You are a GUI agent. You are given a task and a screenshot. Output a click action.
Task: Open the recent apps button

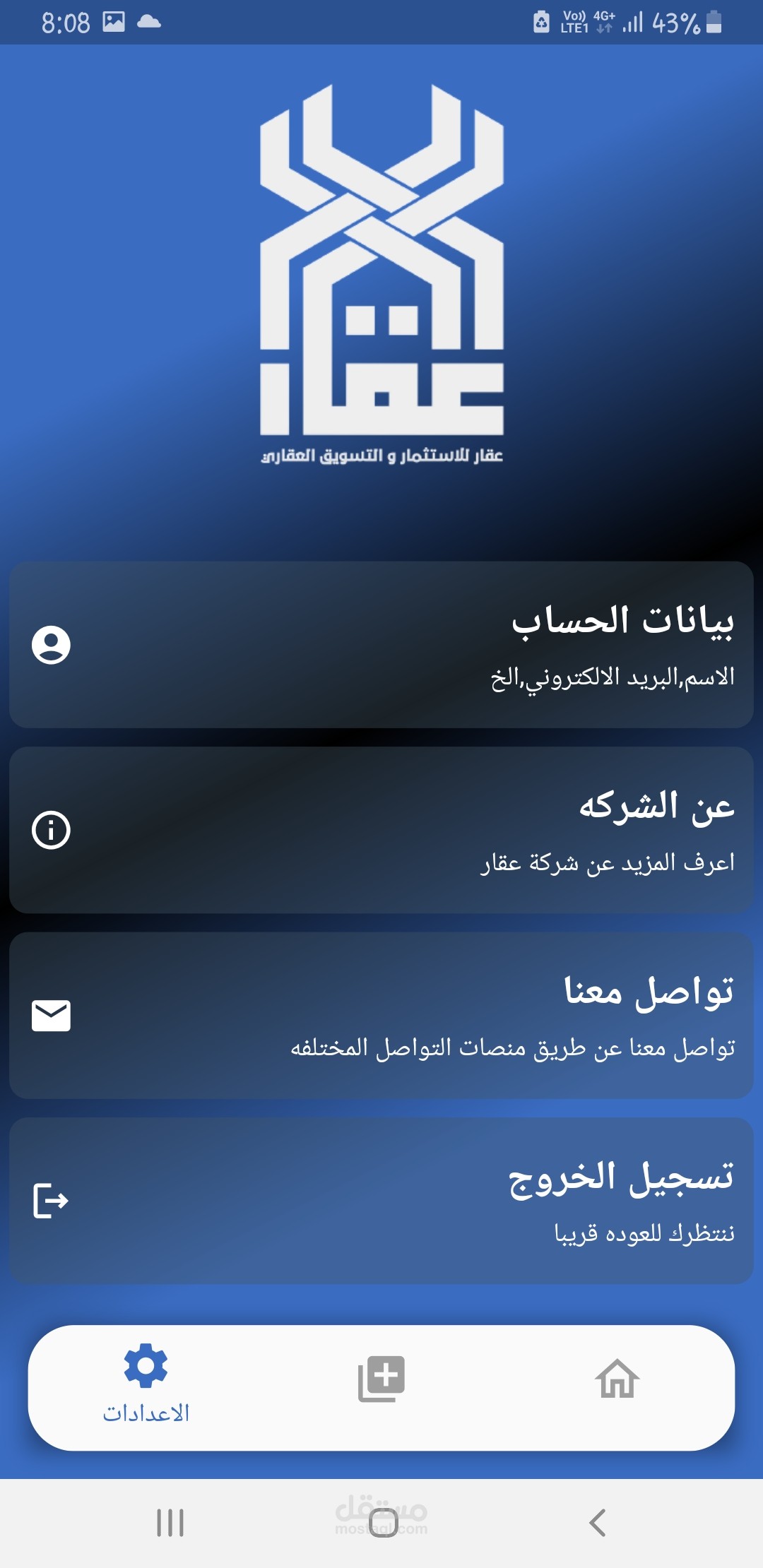(x=170, y=1523)
